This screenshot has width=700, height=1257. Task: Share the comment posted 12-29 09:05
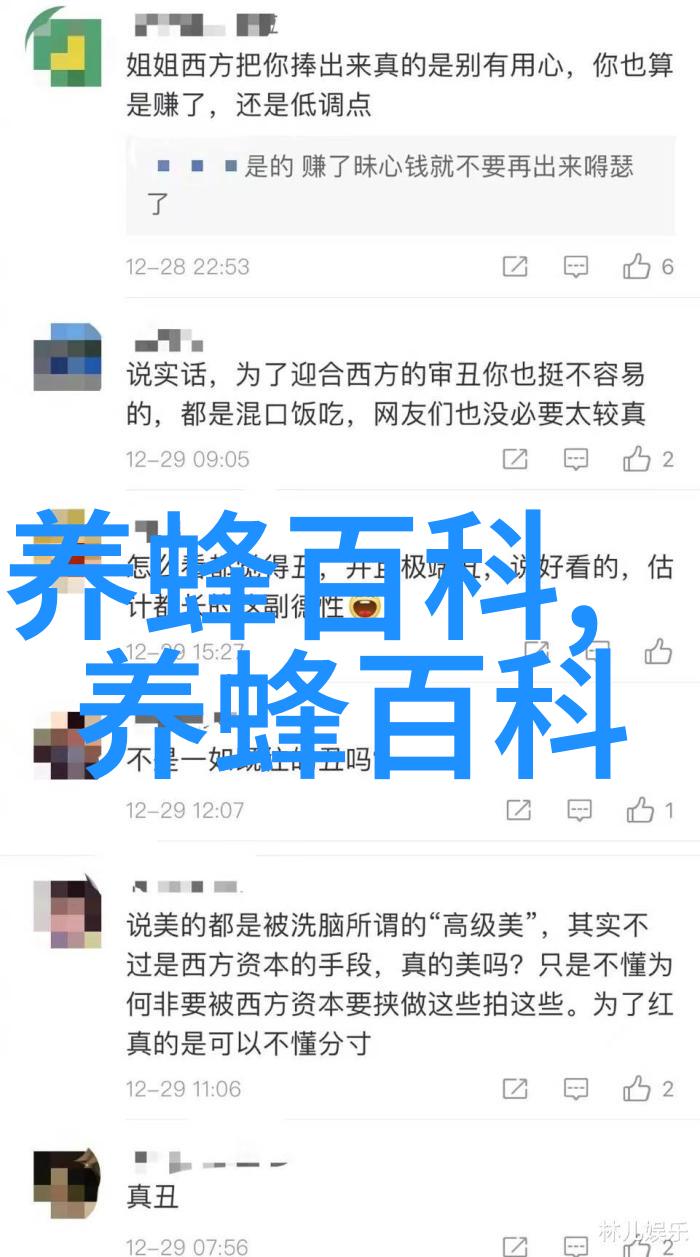[515, 459]
